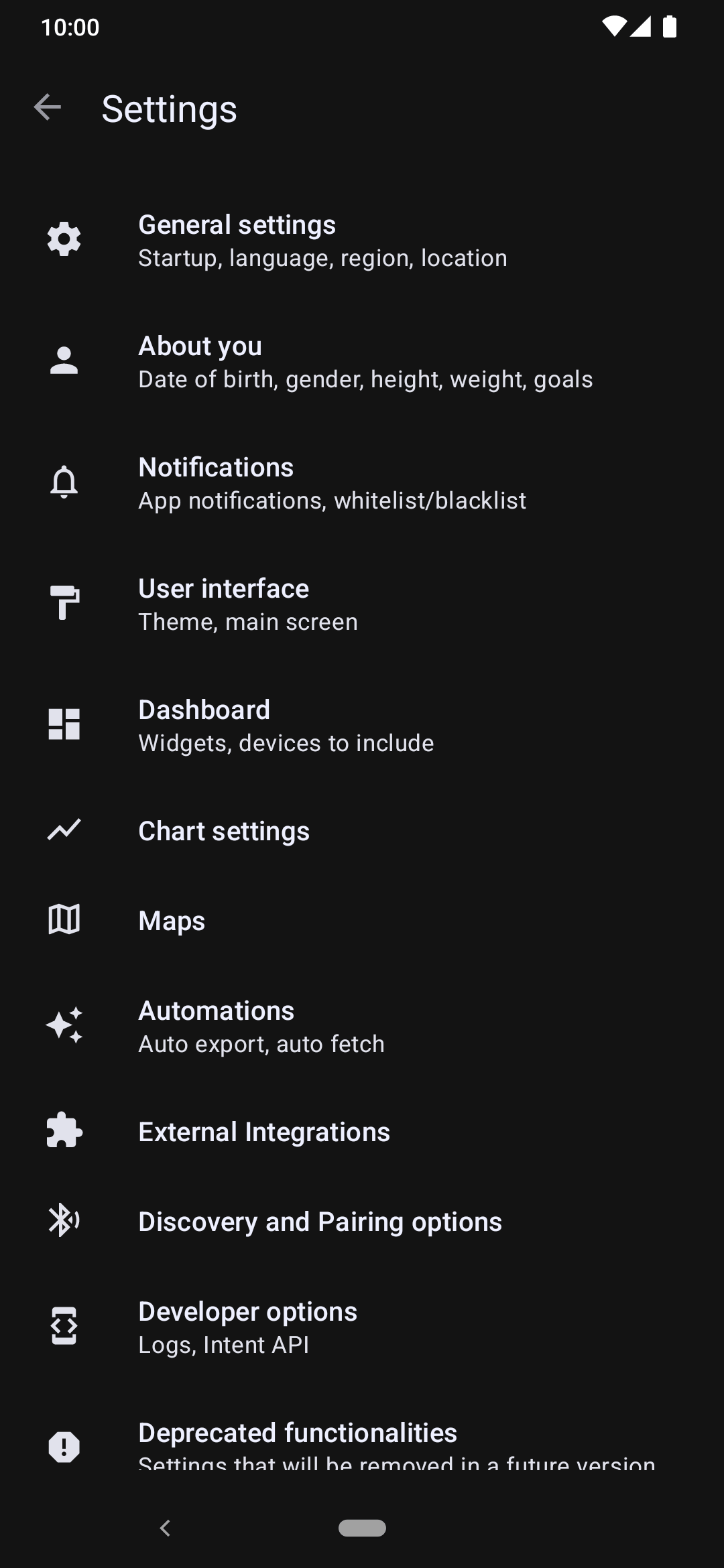Open General settings
This screenshot has height=1568, width=724.
pos(362,241)
